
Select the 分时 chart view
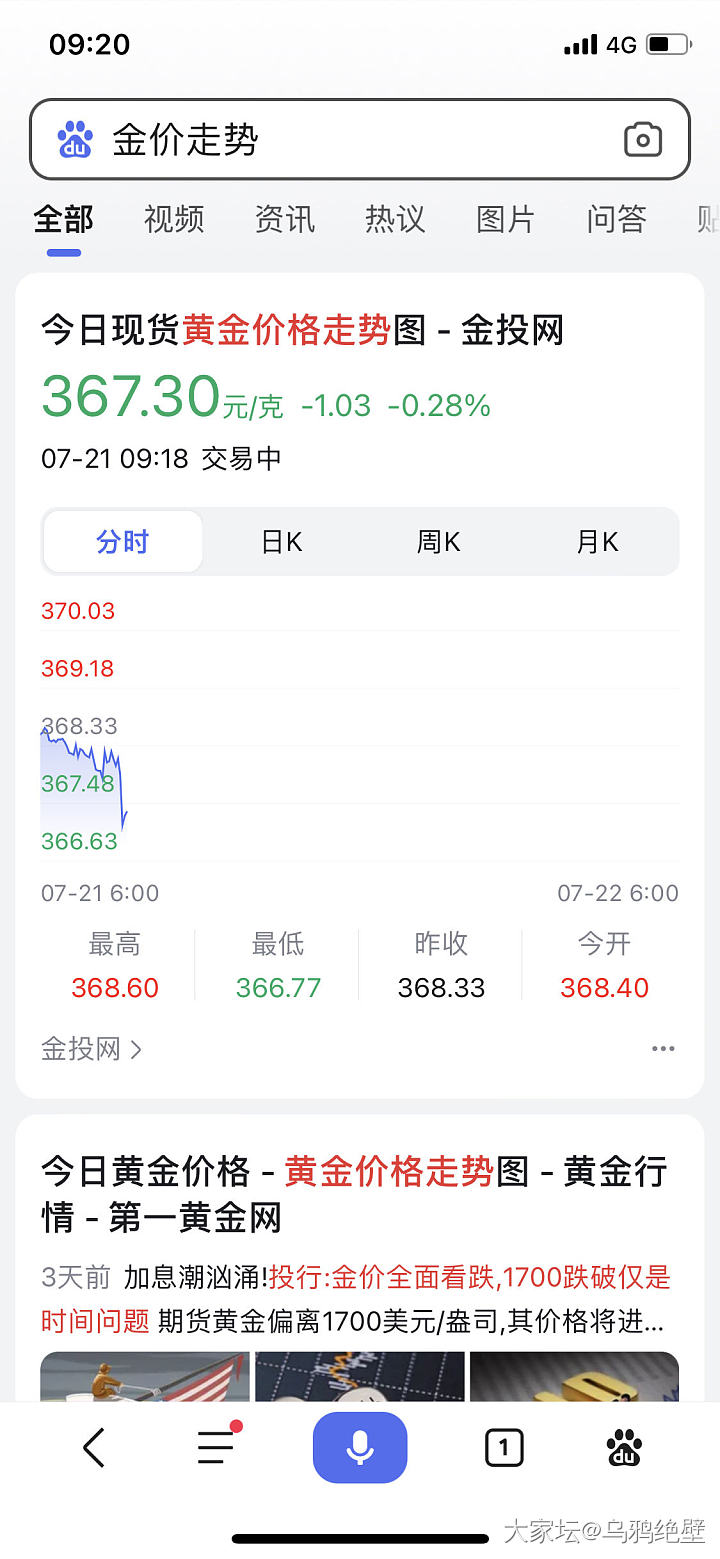[123, 542]
